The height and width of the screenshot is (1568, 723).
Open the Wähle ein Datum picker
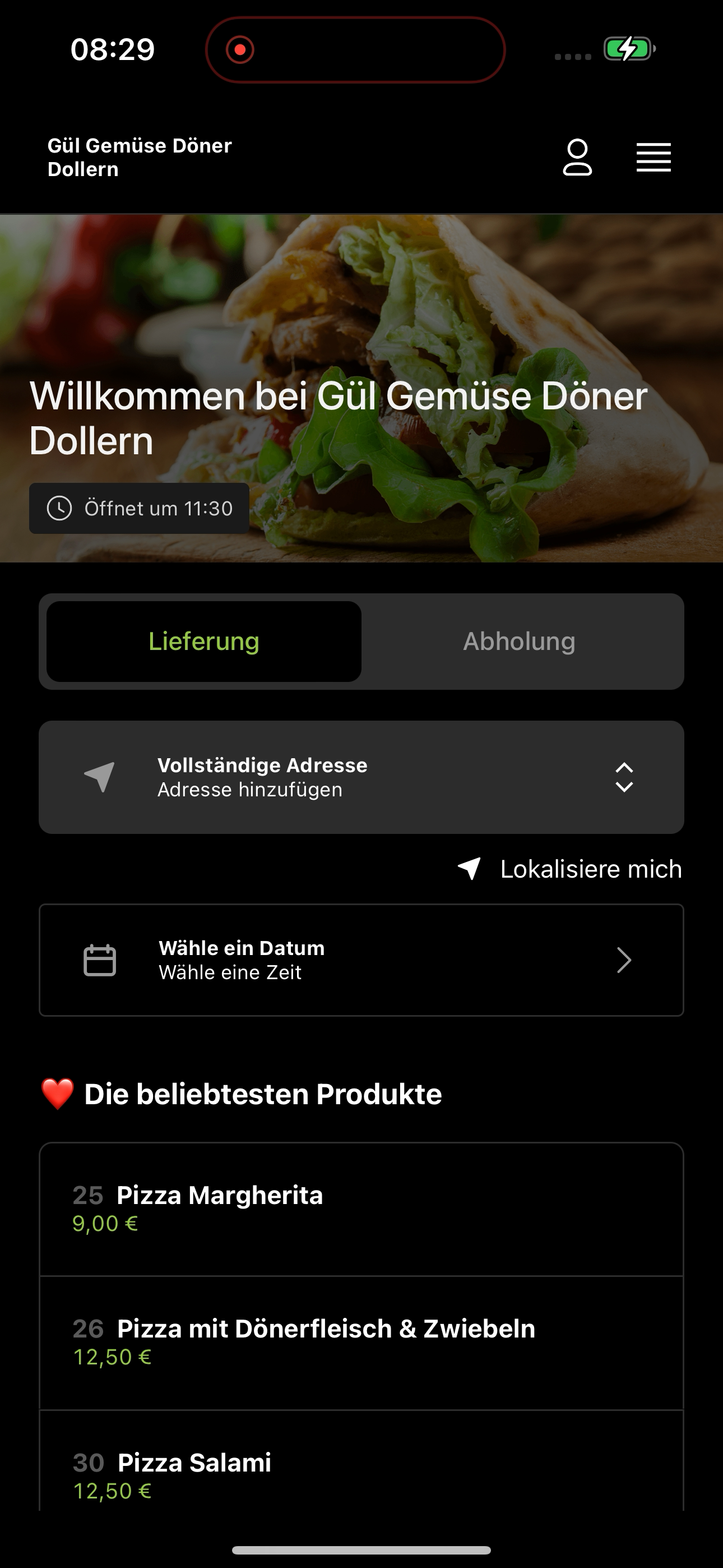[361, 960]
